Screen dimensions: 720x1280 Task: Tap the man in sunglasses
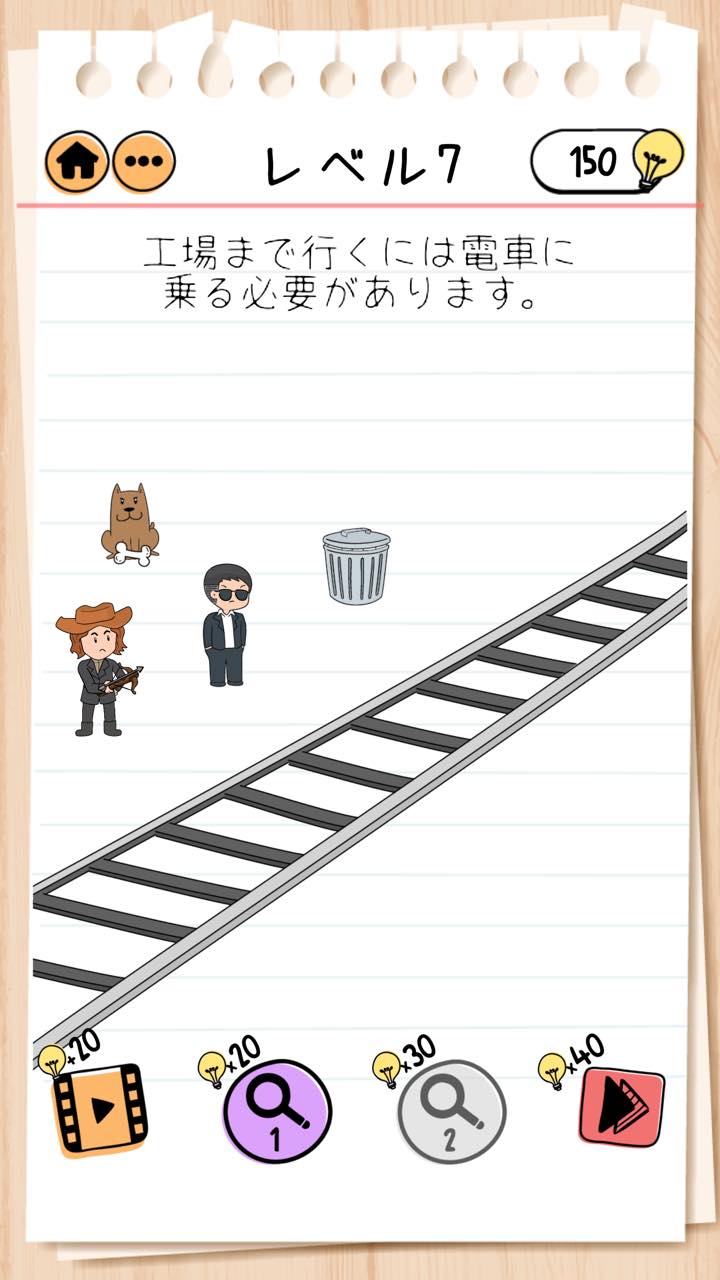coord(226,625)
